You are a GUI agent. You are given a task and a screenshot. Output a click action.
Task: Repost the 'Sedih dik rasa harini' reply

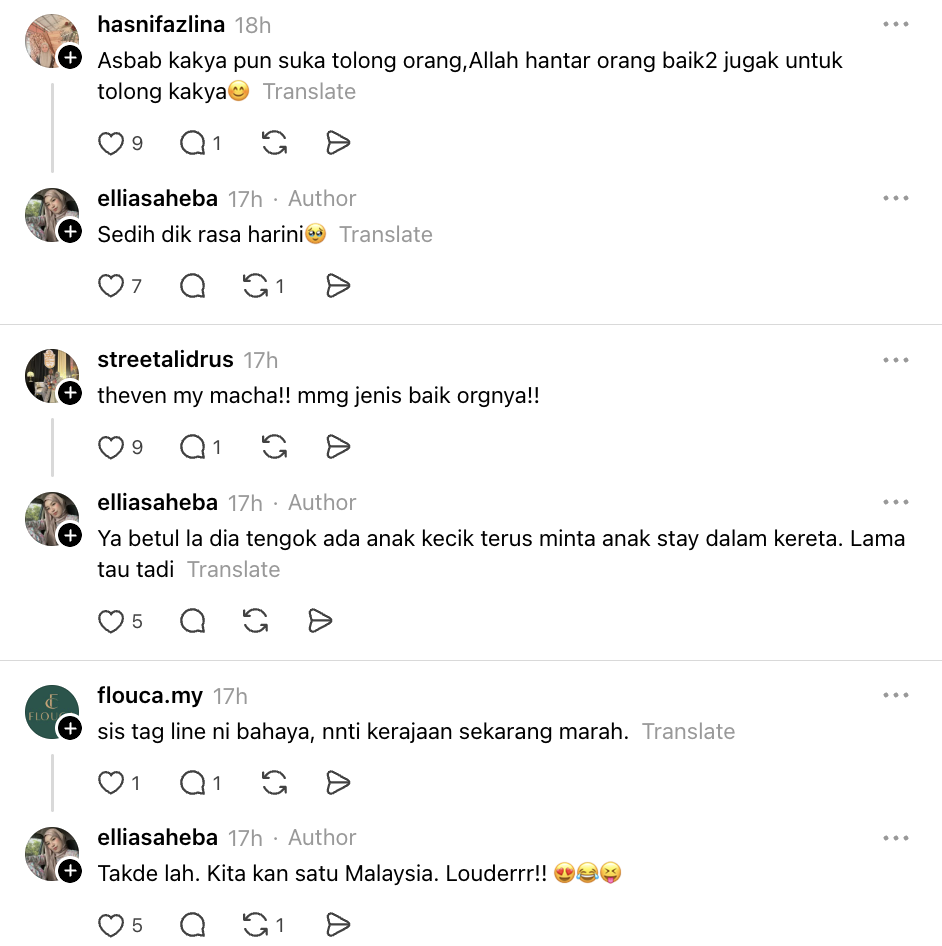pyautogui.click(x=256, y=286)
